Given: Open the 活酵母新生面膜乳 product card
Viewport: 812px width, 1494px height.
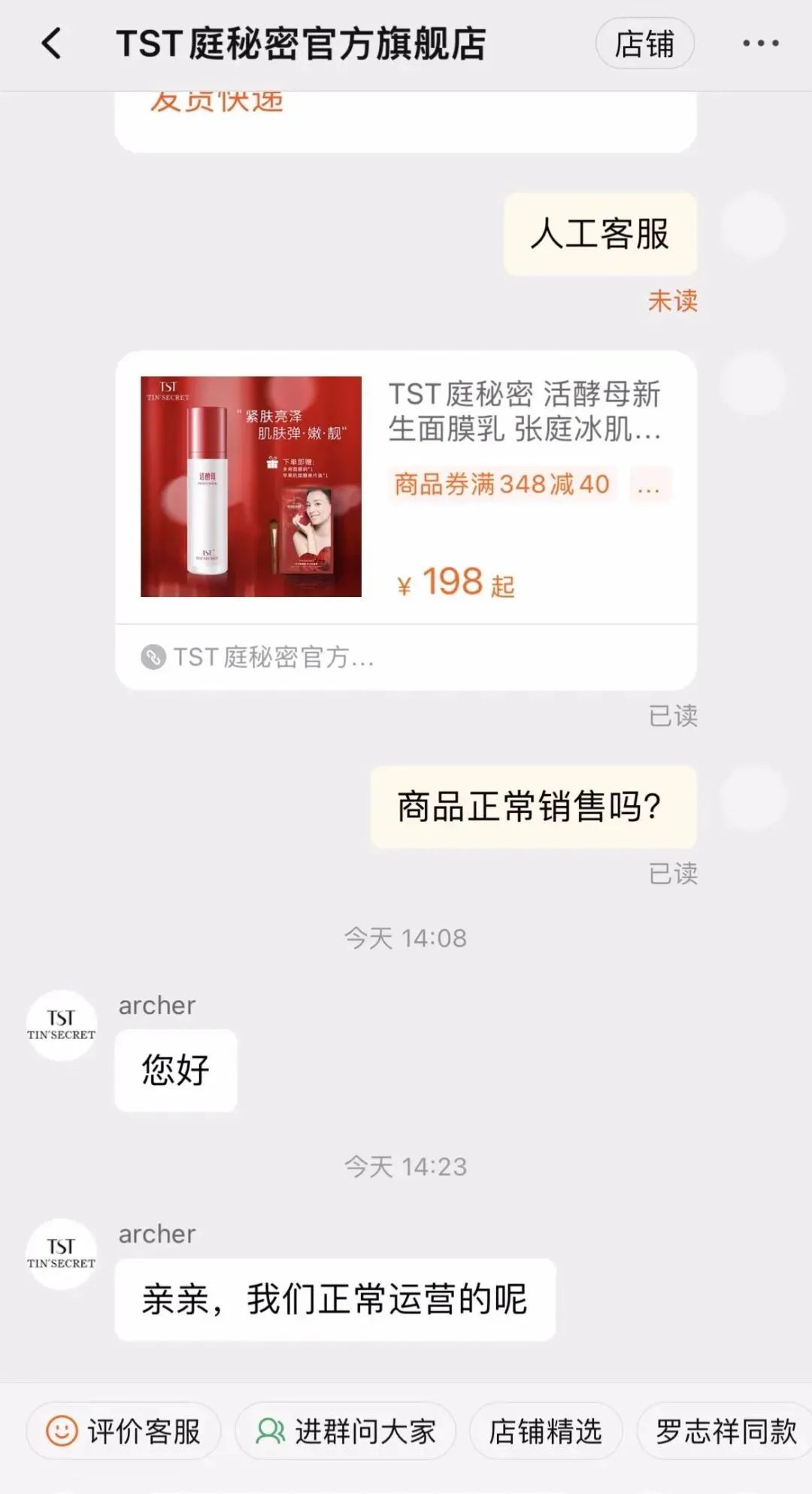Looking at the screenshot, I should tap(406, 520).
